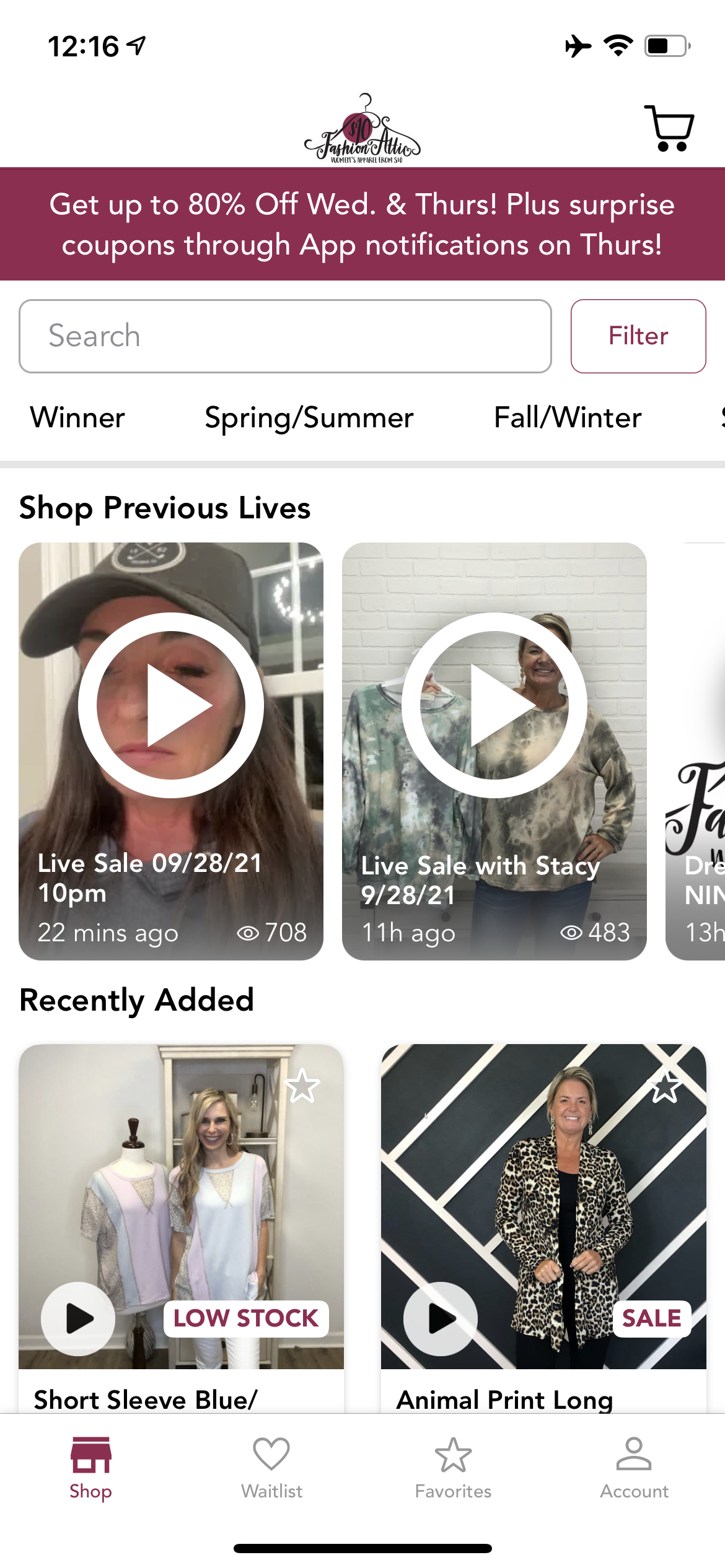The image size is (725, 1568).
Task: Open the Shop tab
Action: click(x=90, y=1468)
